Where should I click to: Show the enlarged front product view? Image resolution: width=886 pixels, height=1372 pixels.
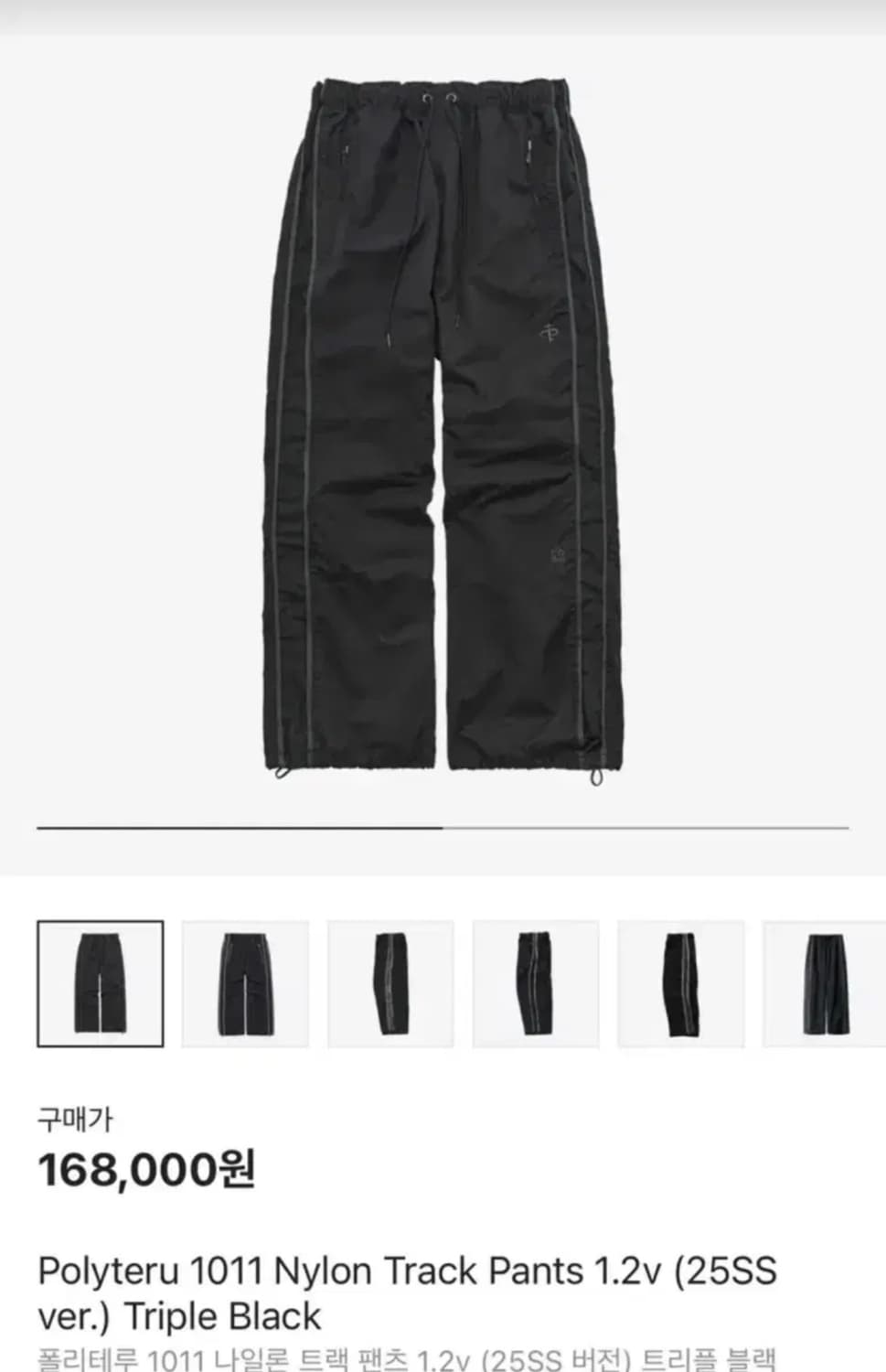(x=443, y=430)
